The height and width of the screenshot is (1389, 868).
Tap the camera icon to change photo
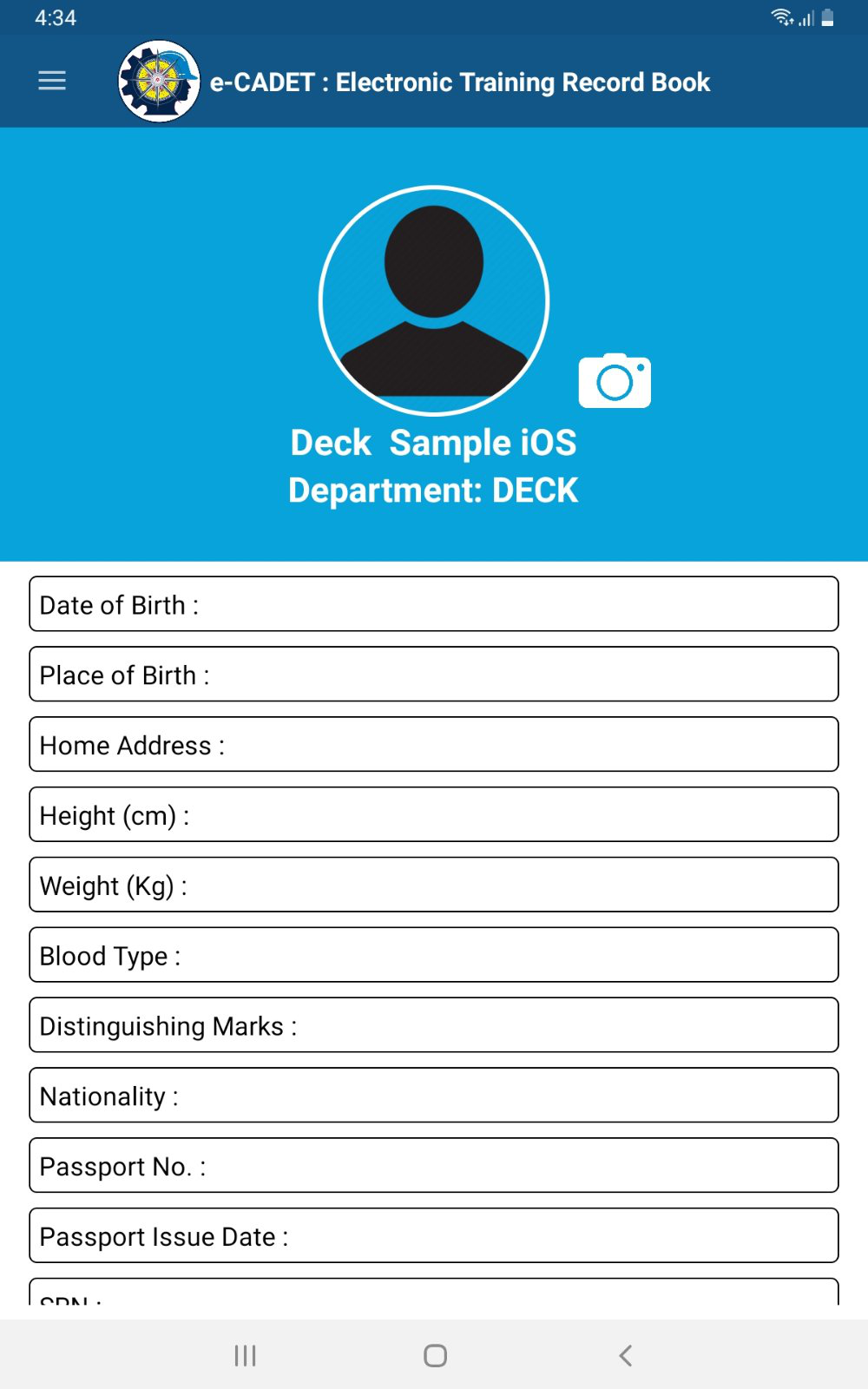point(615,380)
